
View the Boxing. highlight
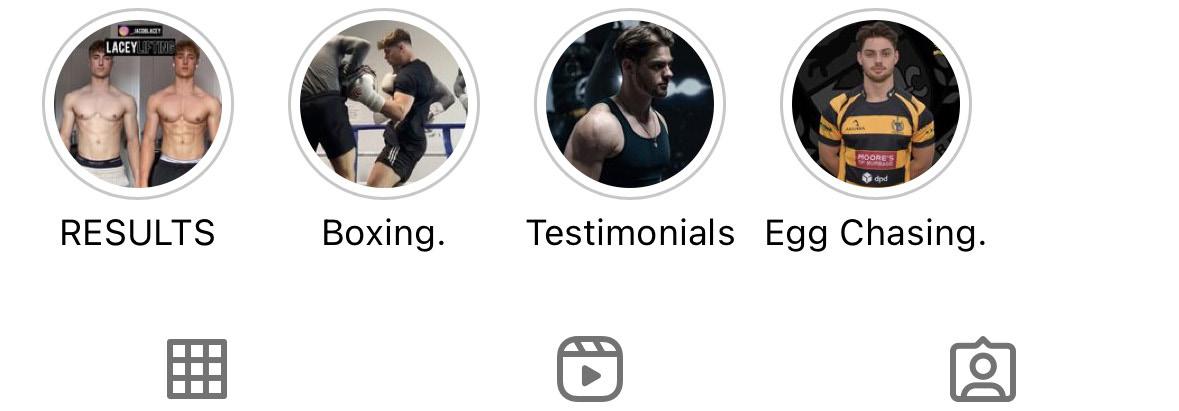tap(384, 104)
